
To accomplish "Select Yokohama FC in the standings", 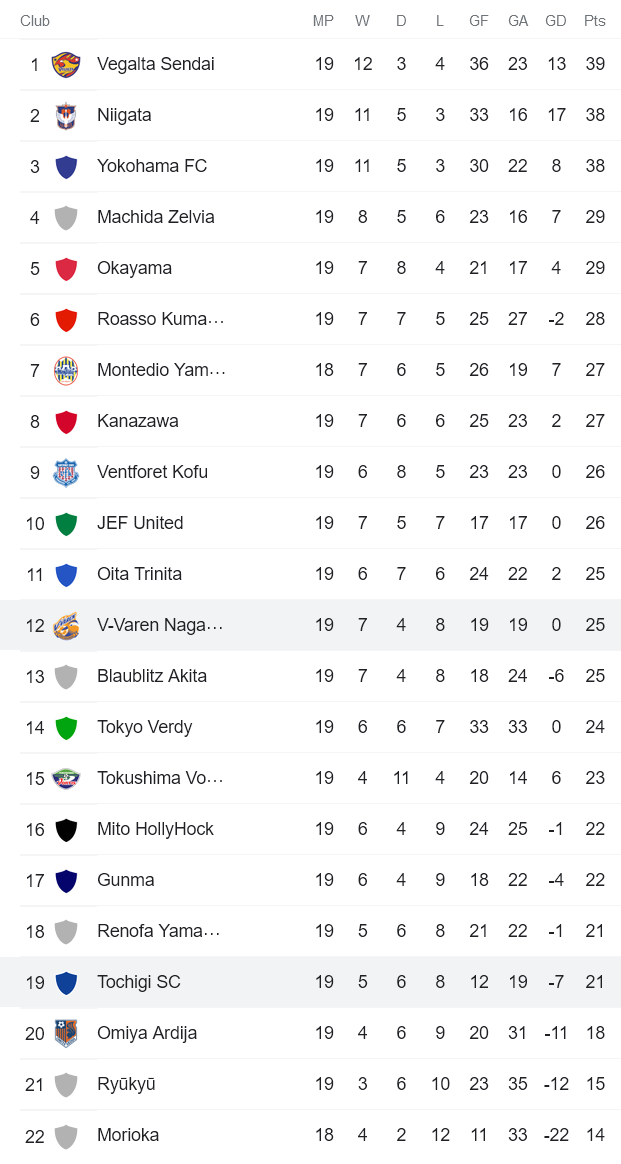I will point(151,166).
